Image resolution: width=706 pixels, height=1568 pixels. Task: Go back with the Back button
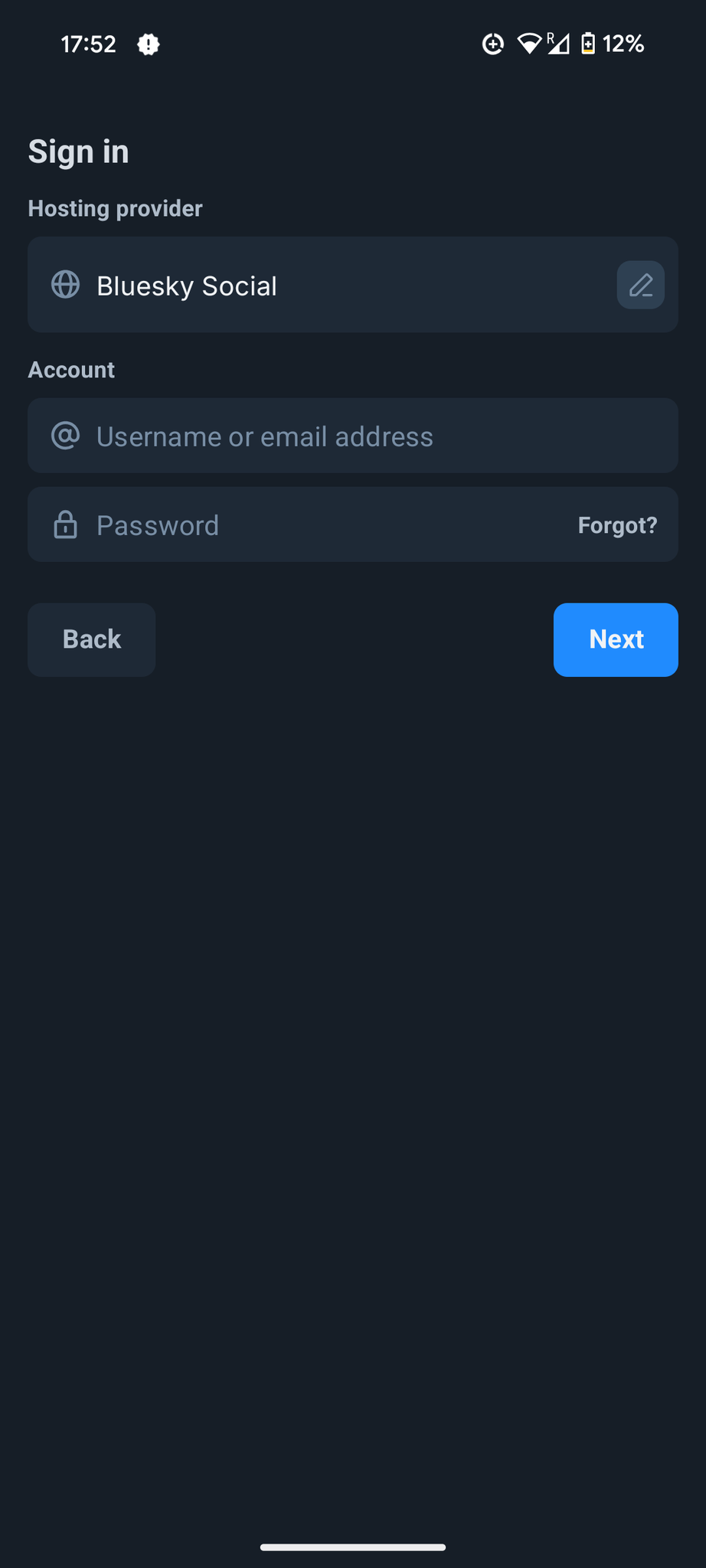(92, 639)
